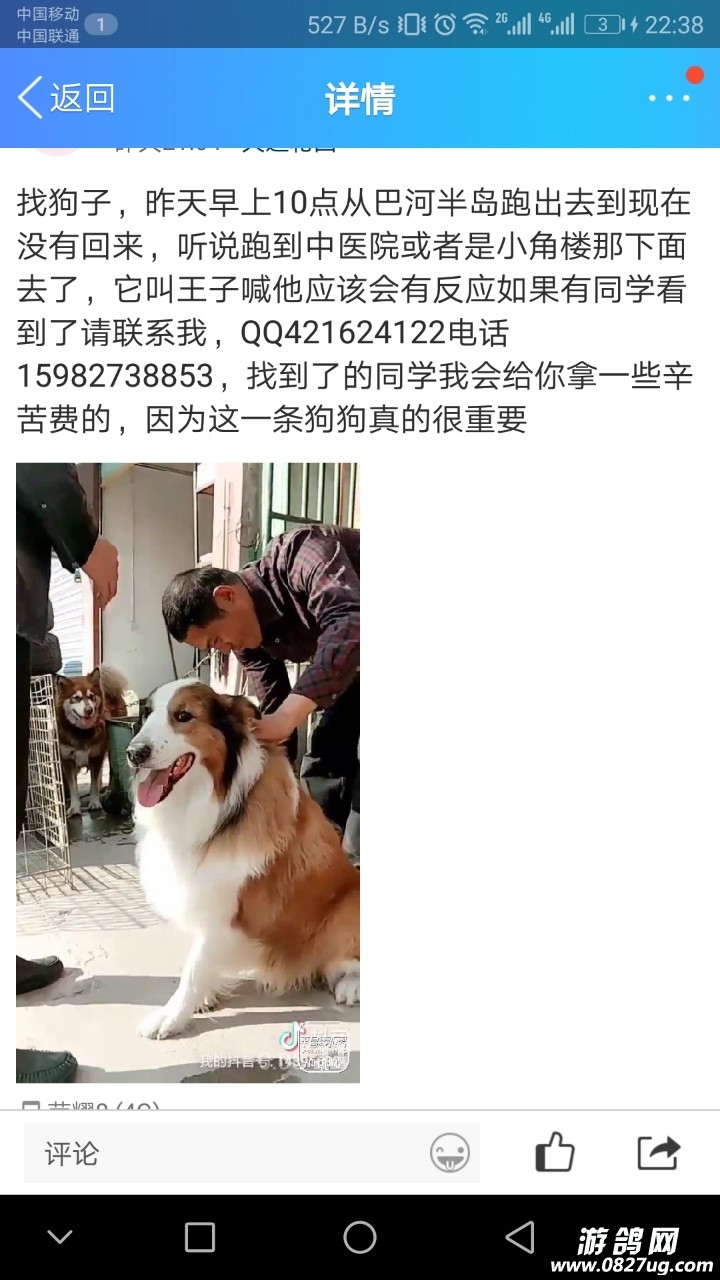Viewport: 720px width, 1280px height.
Task: Like this post with thumbs-up
Action: pos(555,1152)
